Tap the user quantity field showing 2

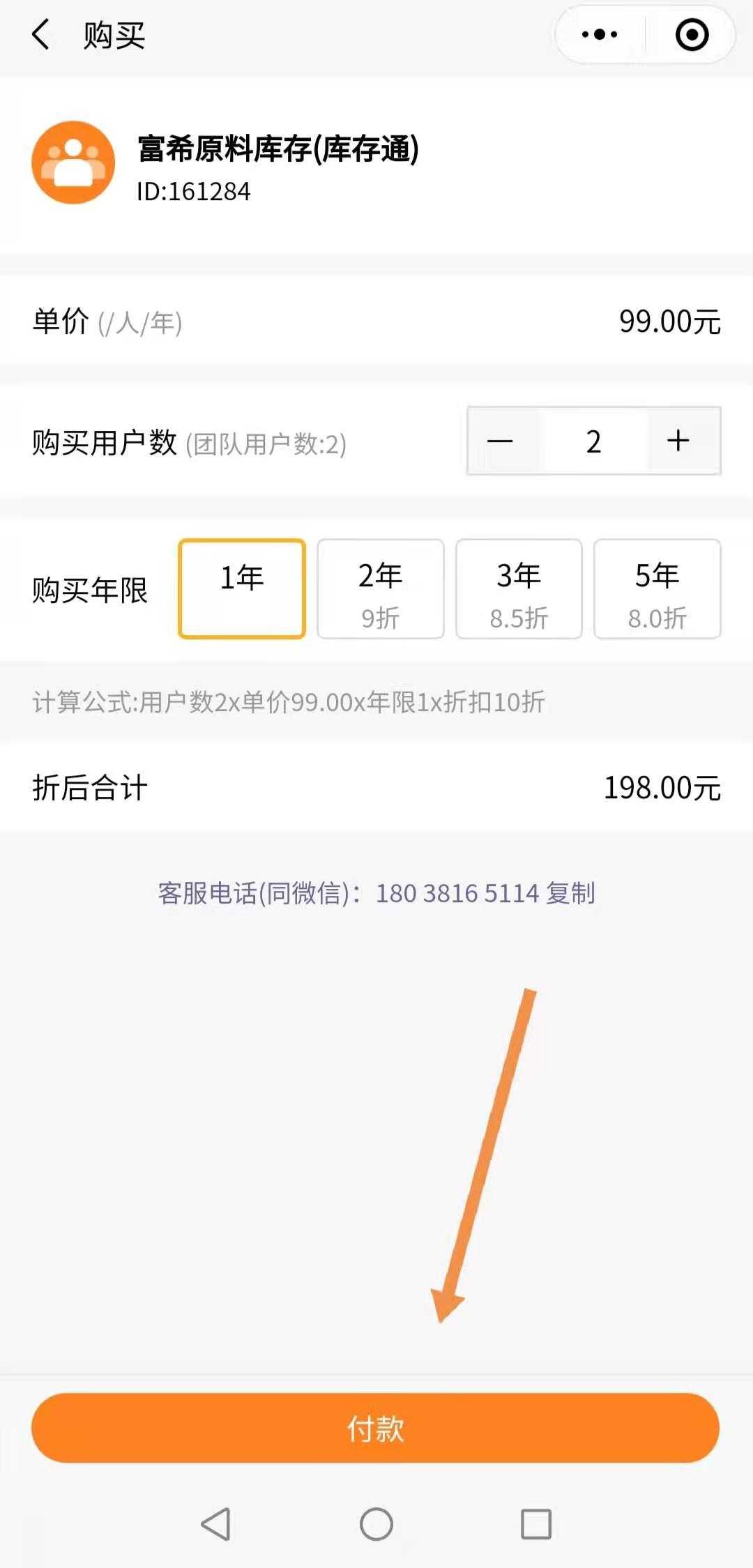593,441
